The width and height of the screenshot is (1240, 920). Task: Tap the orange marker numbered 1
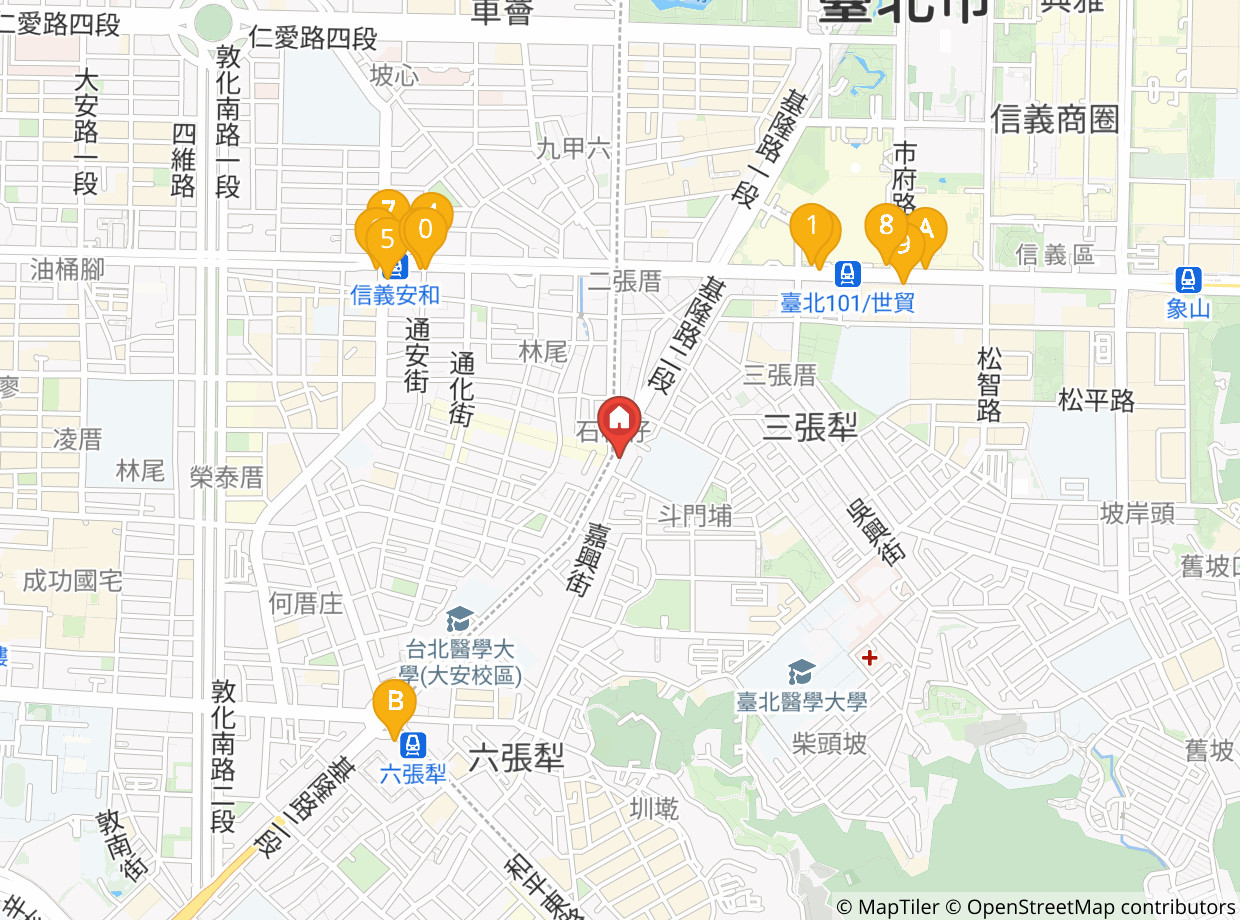[x=812, y=231]
